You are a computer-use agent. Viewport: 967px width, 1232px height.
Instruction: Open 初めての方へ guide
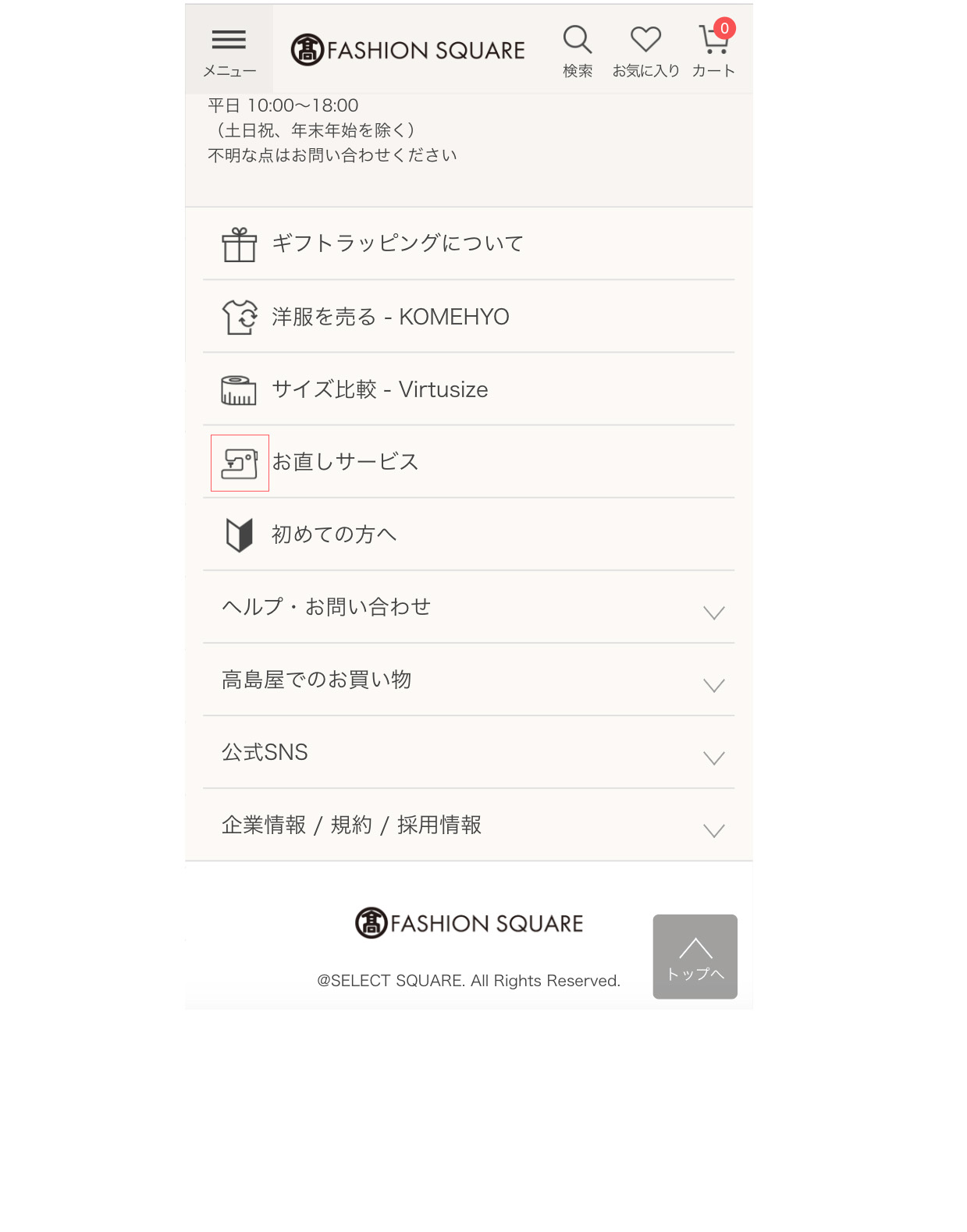pos(334,534)
